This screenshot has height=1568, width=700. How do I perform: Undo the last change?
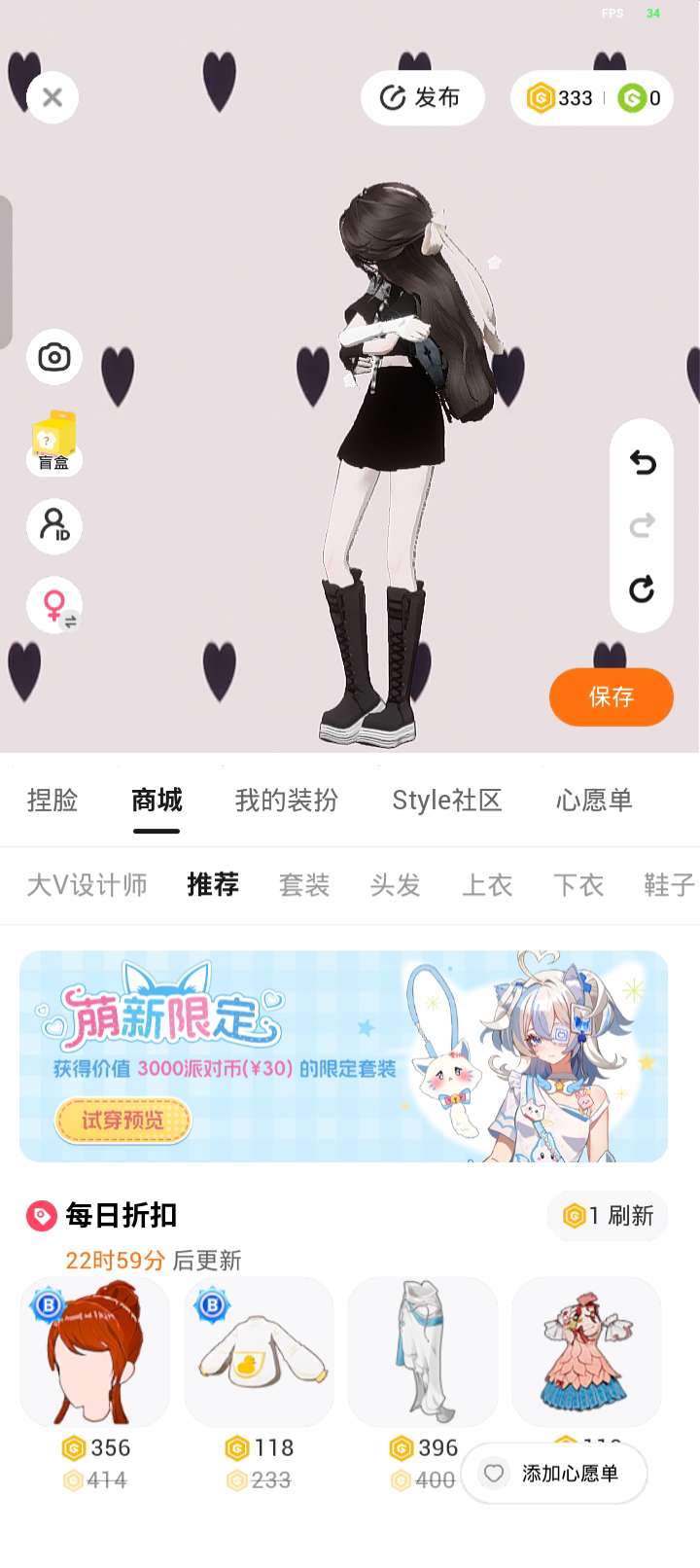pos(642,463)
